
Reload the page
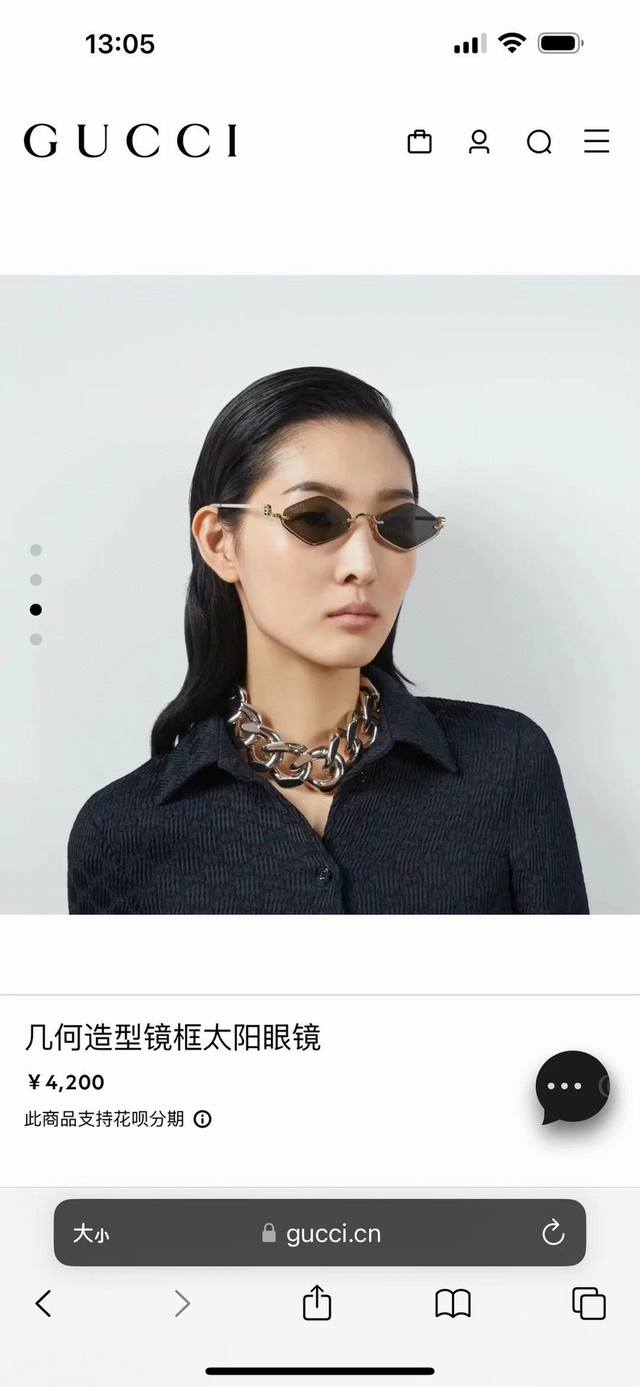click(553, 1233)
